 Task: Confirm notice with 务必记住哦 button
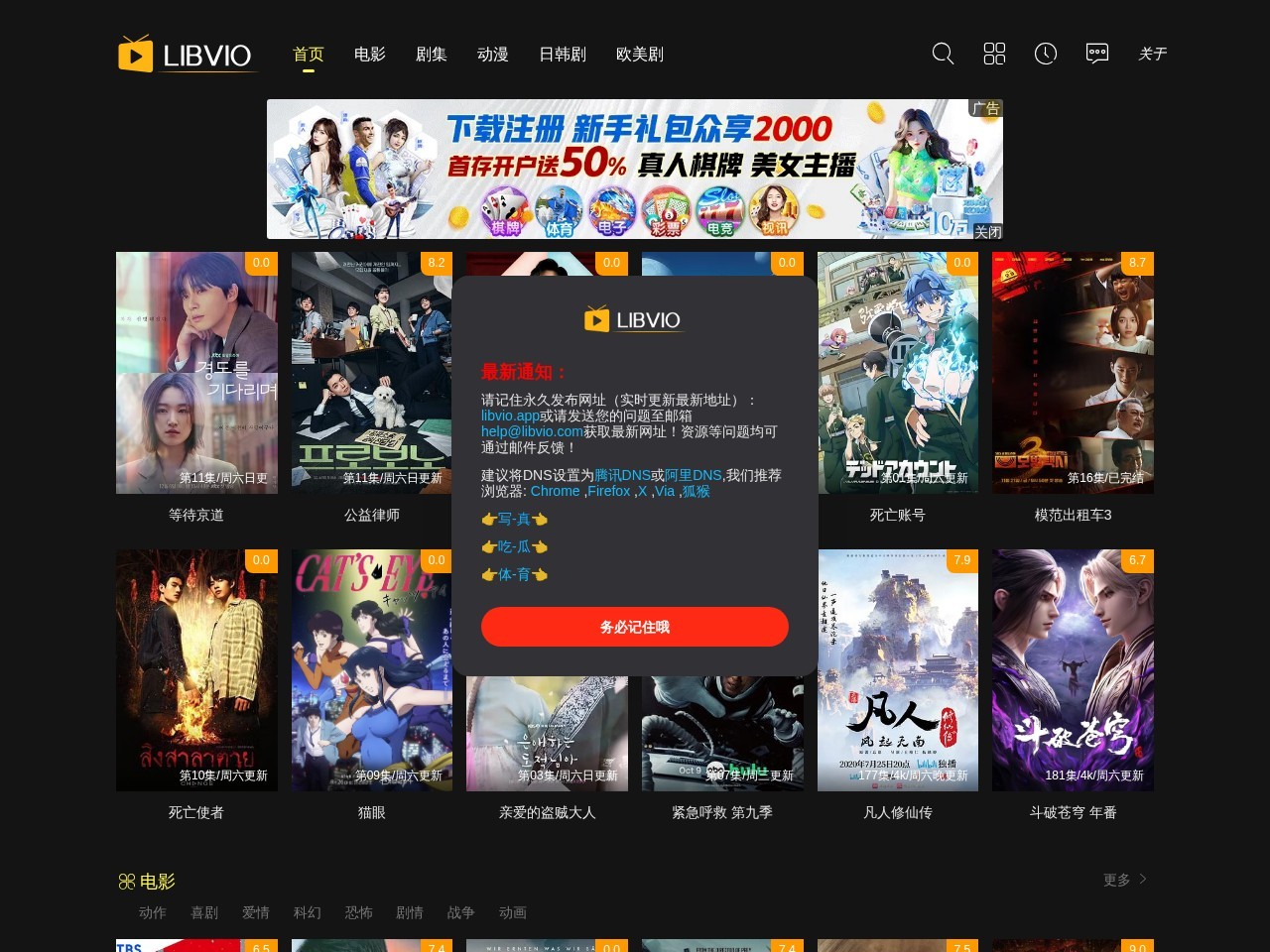(635, 627)
